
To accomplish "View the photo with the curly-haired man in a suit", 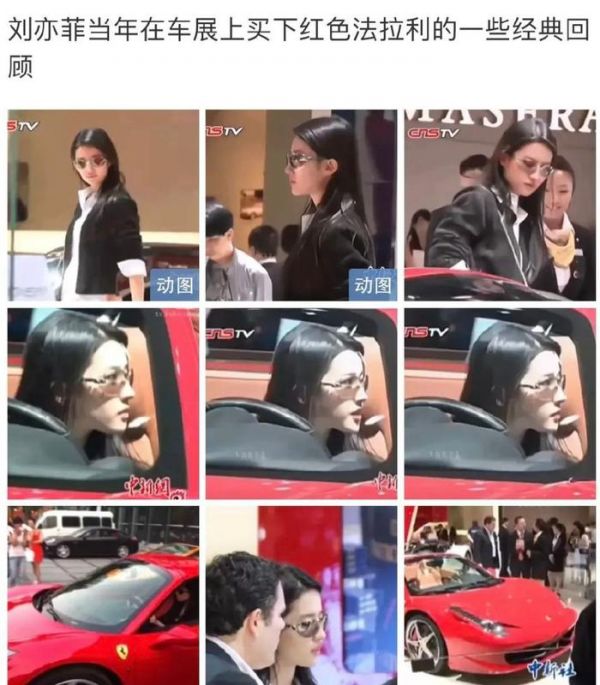I will click(x=301, y=595).
